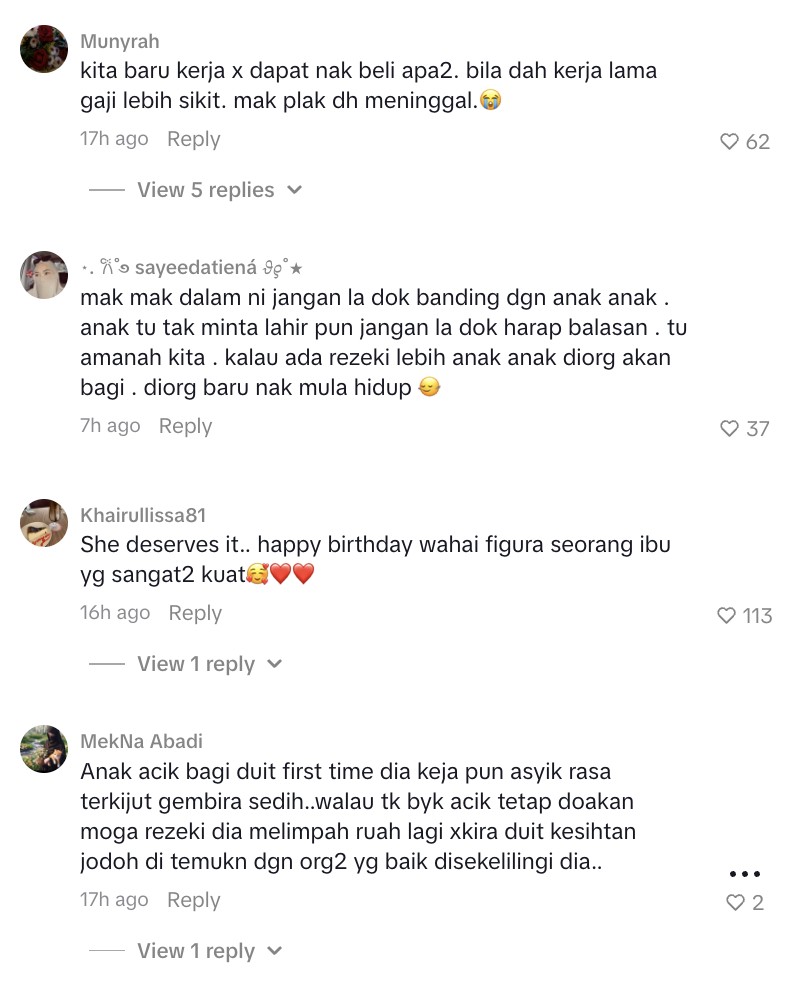Like sayeedatiená's comment

(x=730, y=429)
